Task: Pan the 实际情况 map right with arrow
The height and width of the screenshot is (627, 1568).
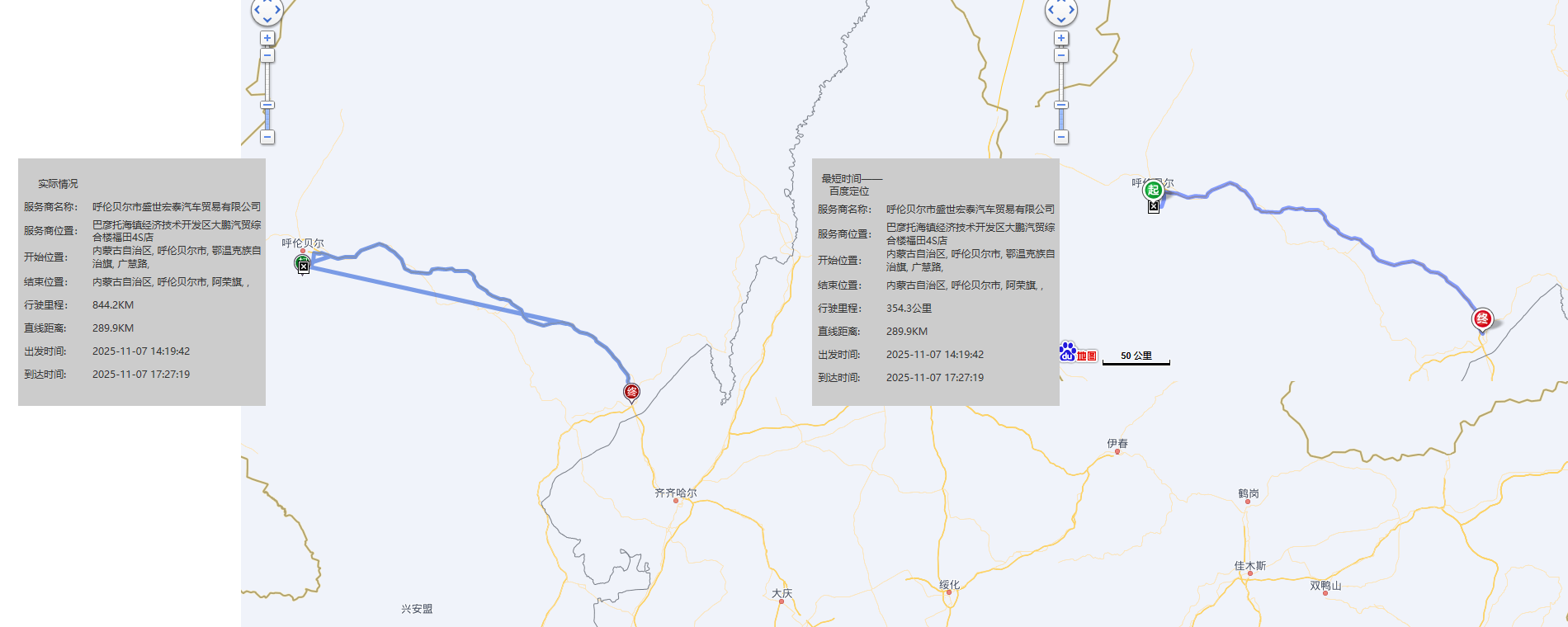Action: point(278,10)
